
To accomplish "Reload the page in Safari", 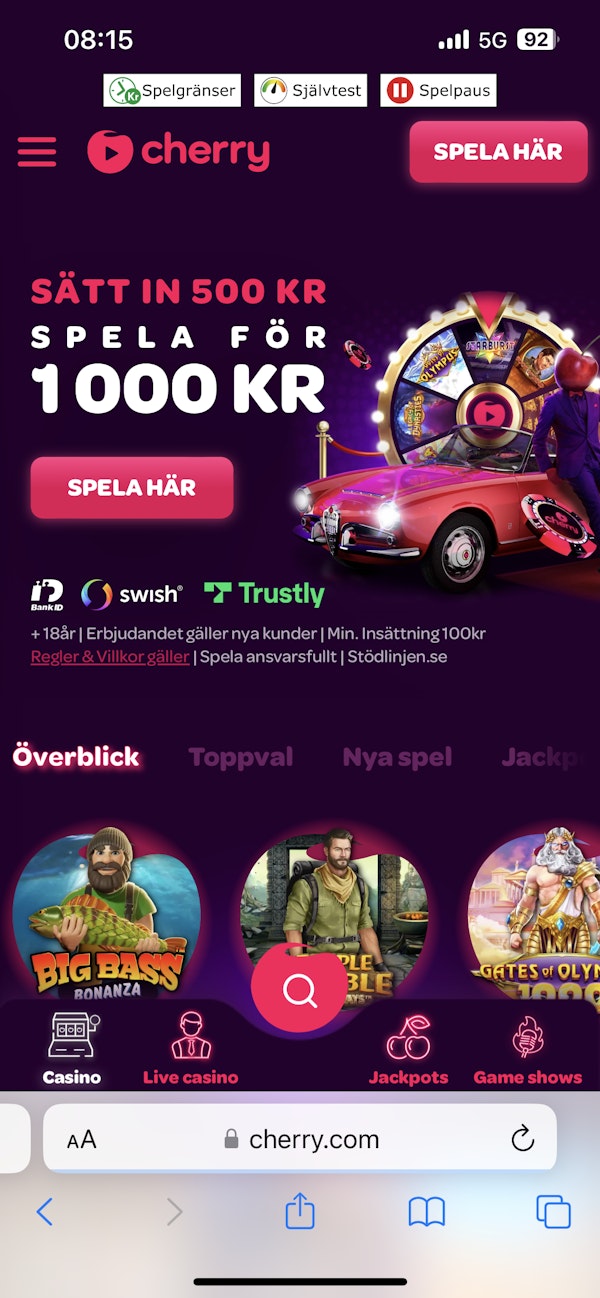I will pos(522,1138).
